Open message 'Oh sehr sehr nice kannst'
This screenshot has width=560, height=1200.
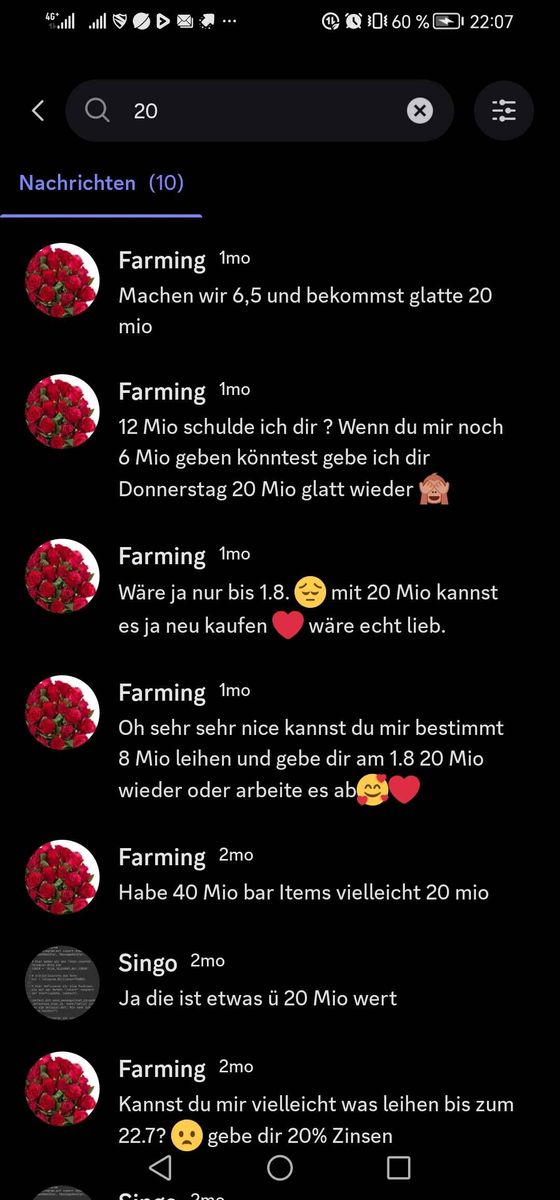tap(280, 741)
